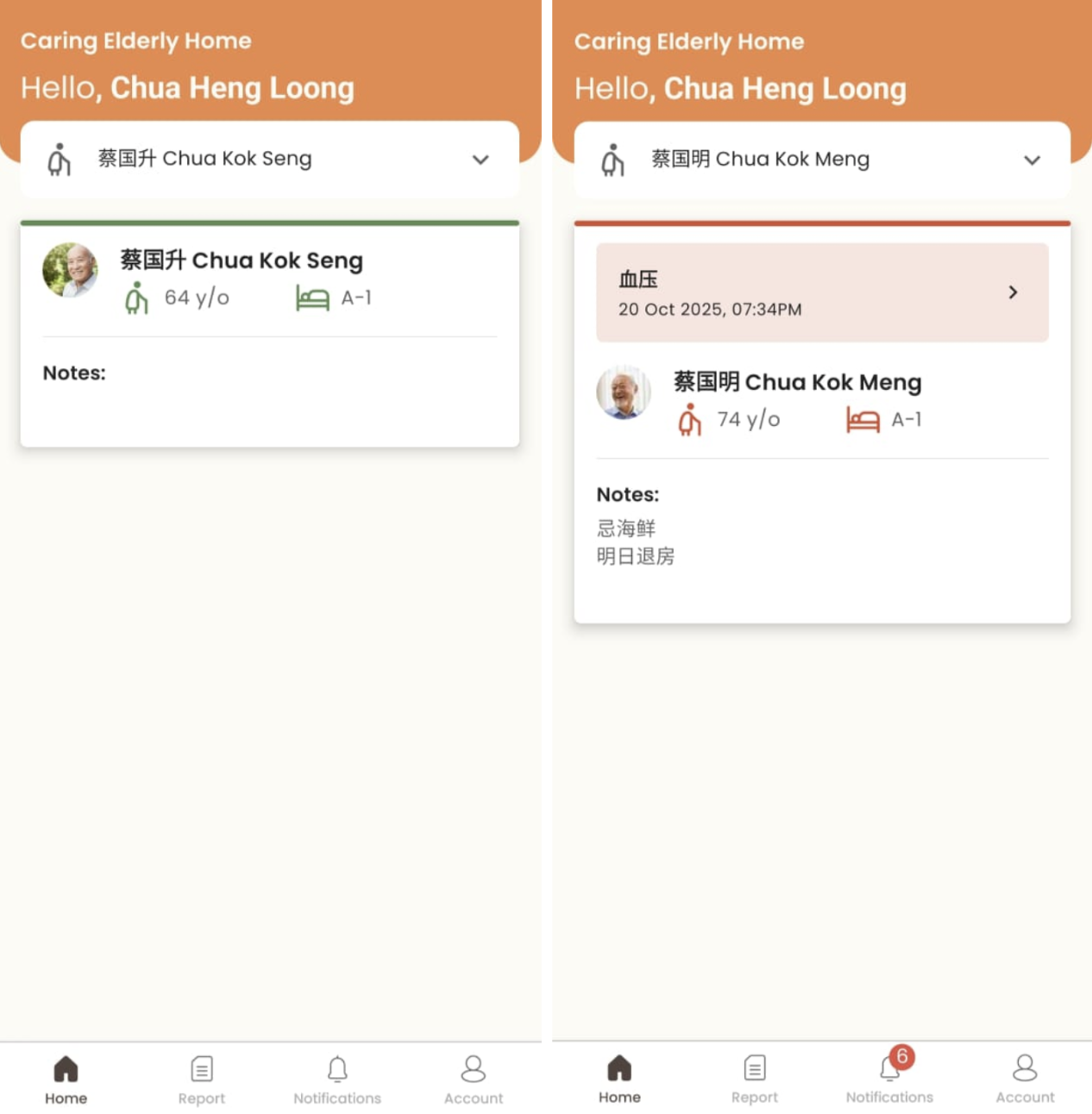Select Home tab on Chua Kok Meng screen
The height and width of the screenshot is (1114, 1092).
(x=619, y=1078)
